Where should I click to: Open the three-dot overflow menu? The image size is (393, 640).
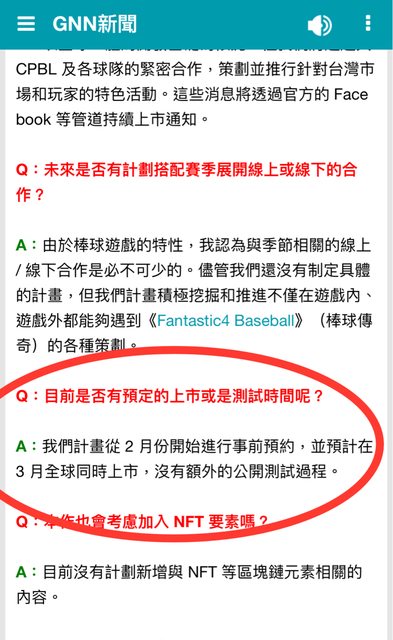click(368, 23)
